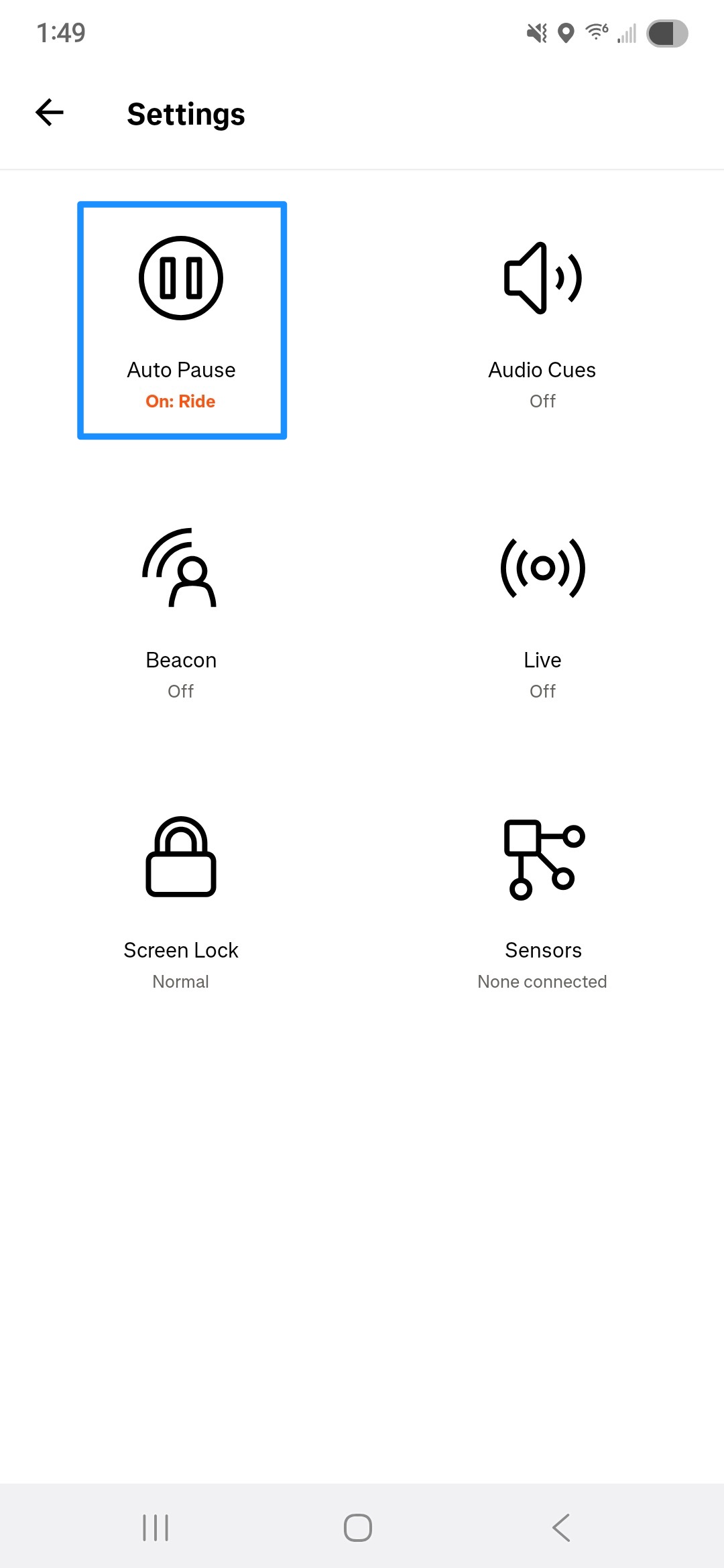Open Live settings
The image size is (724, 1568).
coord(542,610)
